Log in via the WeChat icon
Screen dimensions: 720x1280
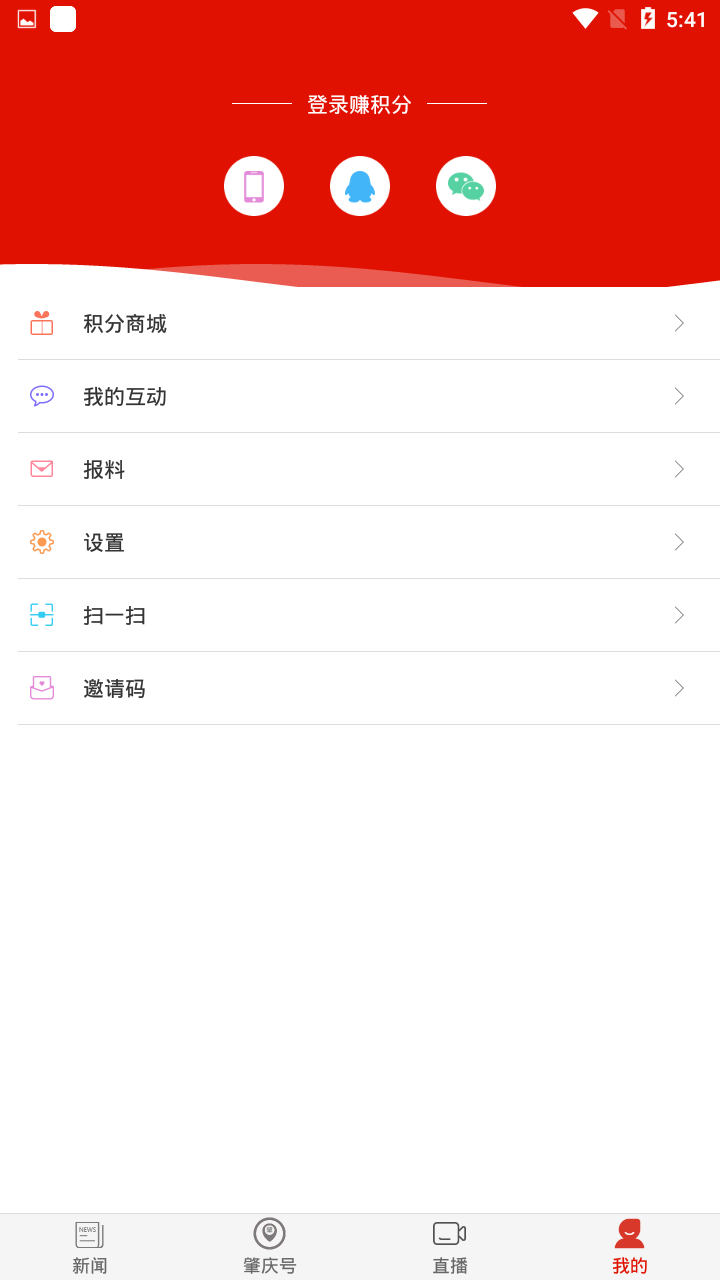465,186
